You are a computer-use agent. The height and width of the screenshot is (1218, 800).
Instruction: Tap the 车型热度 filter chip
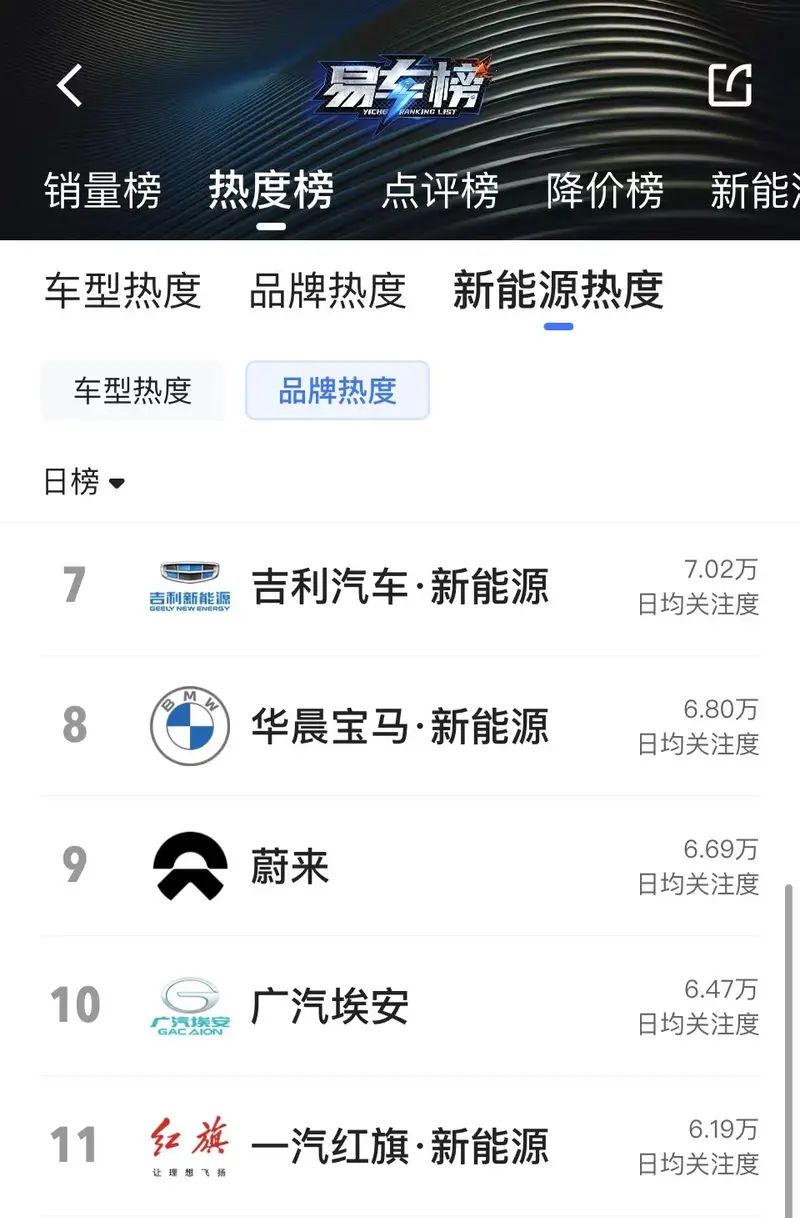(x=132, y=390)
